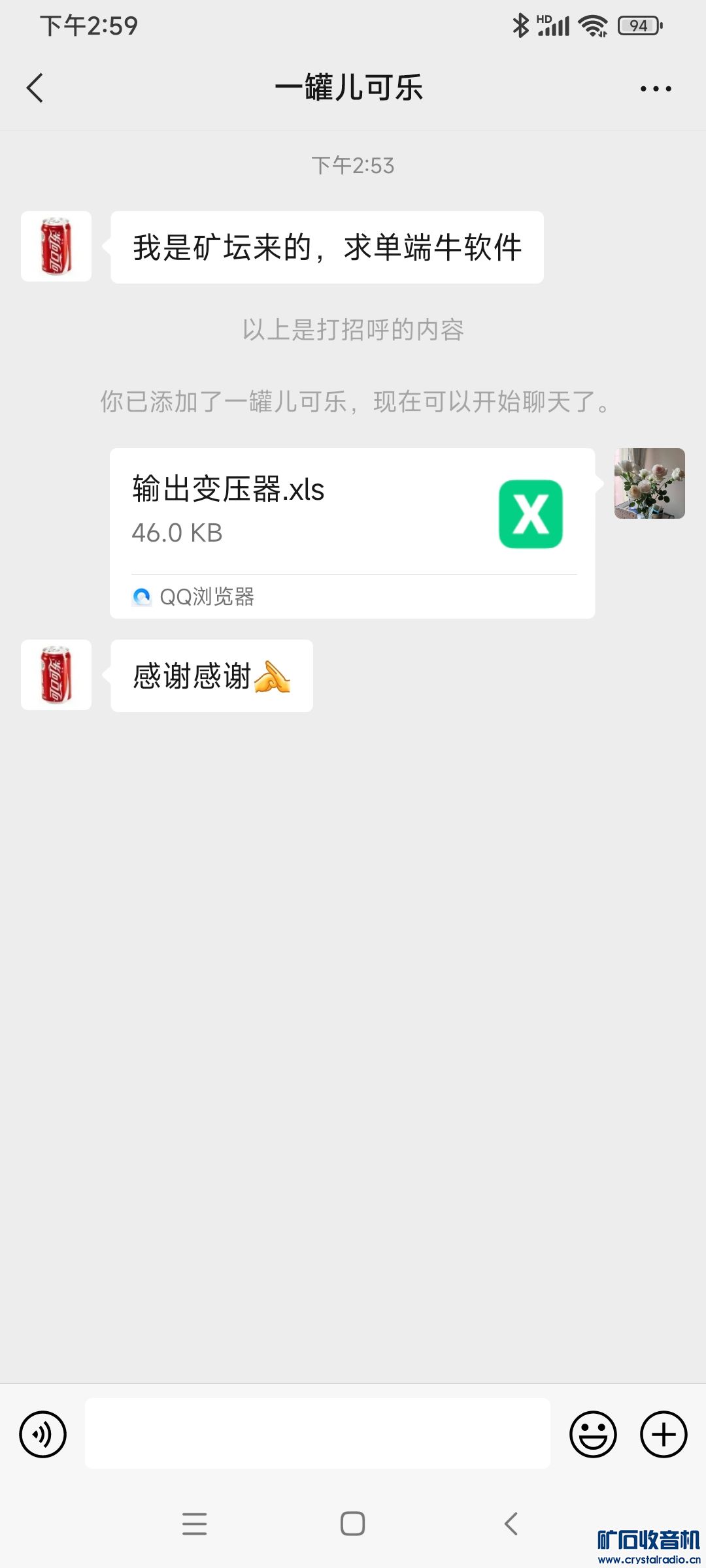Image resolution: width=706 pixels, height=1568 pixels.
Task: Tap the system home button
Action: [352, 1524]
